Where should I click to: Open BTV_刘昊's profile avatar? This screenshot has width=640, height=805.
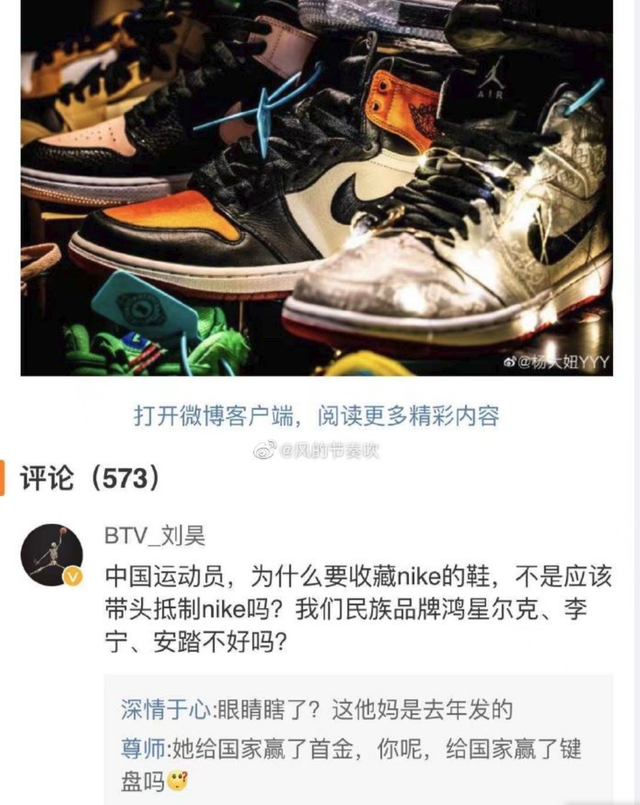(50, 553)
